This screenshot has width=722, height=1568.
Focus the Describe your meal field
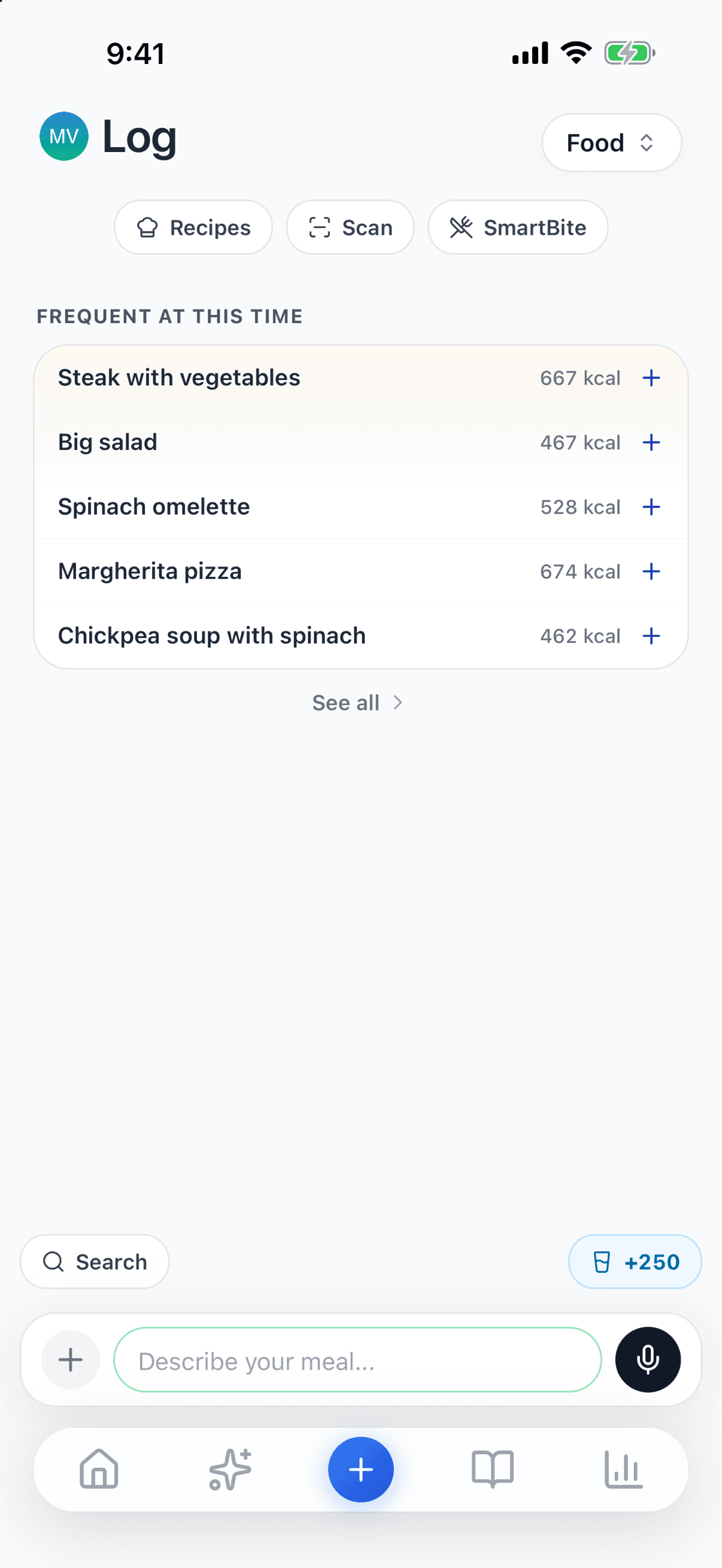click(x=357, y=1360)
